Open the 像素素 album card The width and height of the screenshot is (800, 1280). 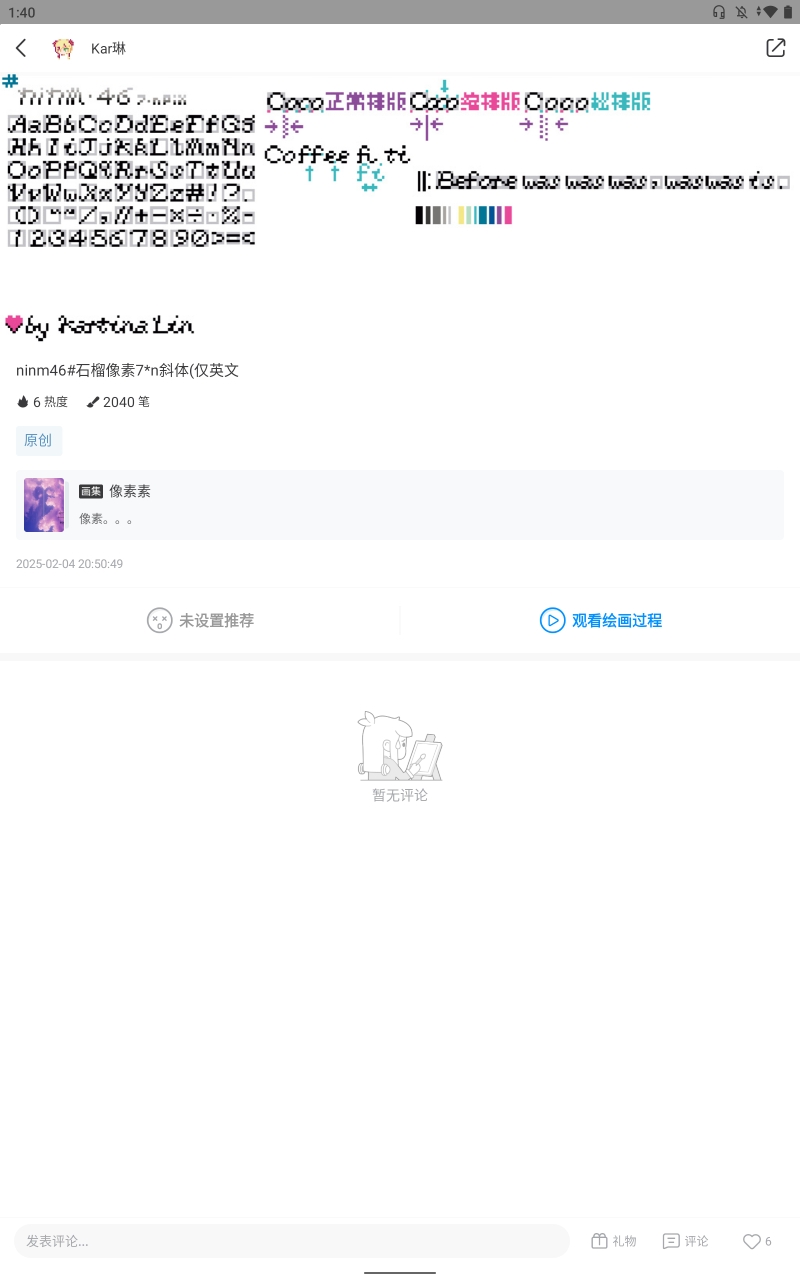[400, 505]
